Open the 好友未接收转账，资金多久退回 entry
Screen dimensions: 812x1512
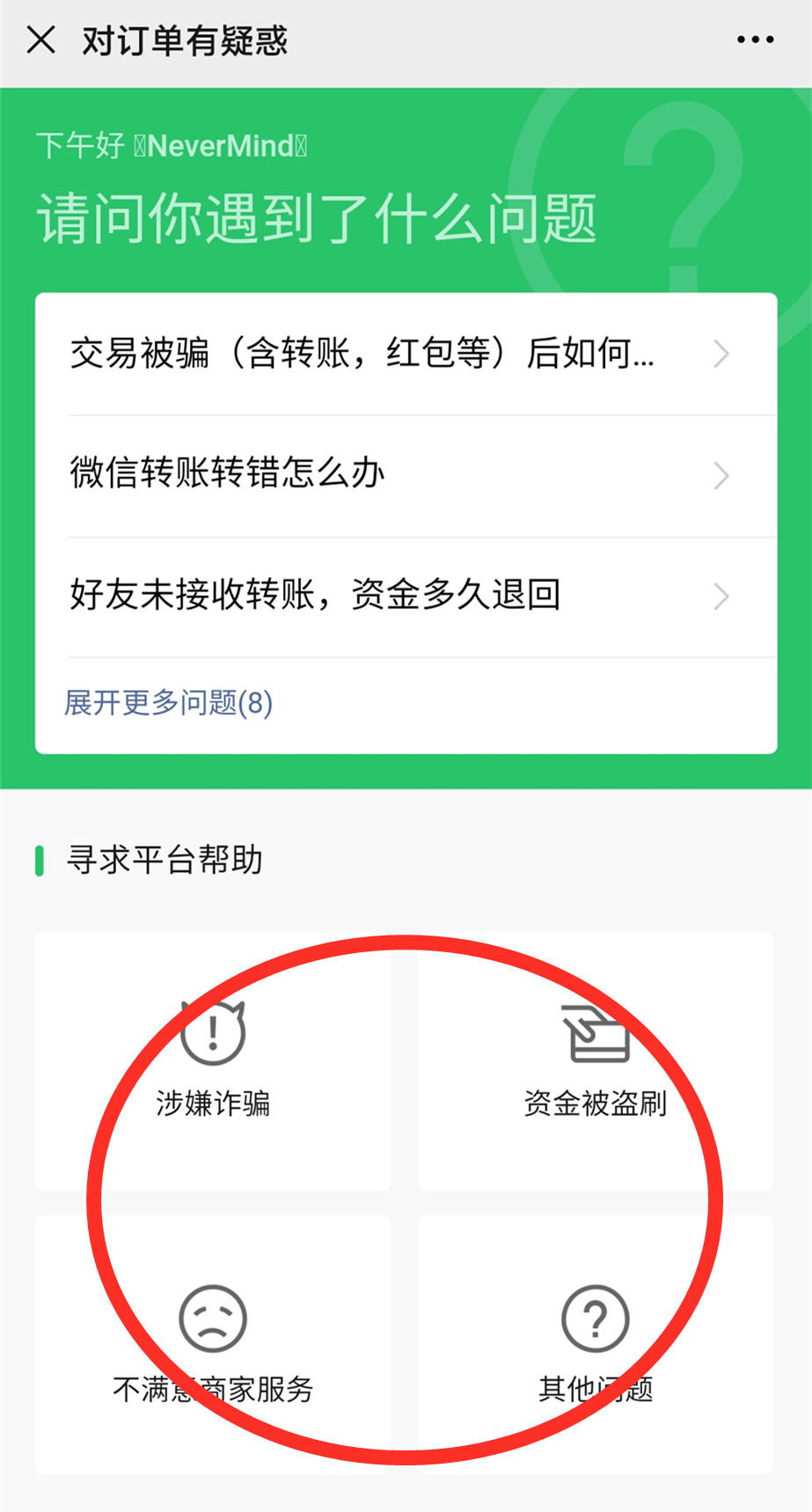pos(315,594)
